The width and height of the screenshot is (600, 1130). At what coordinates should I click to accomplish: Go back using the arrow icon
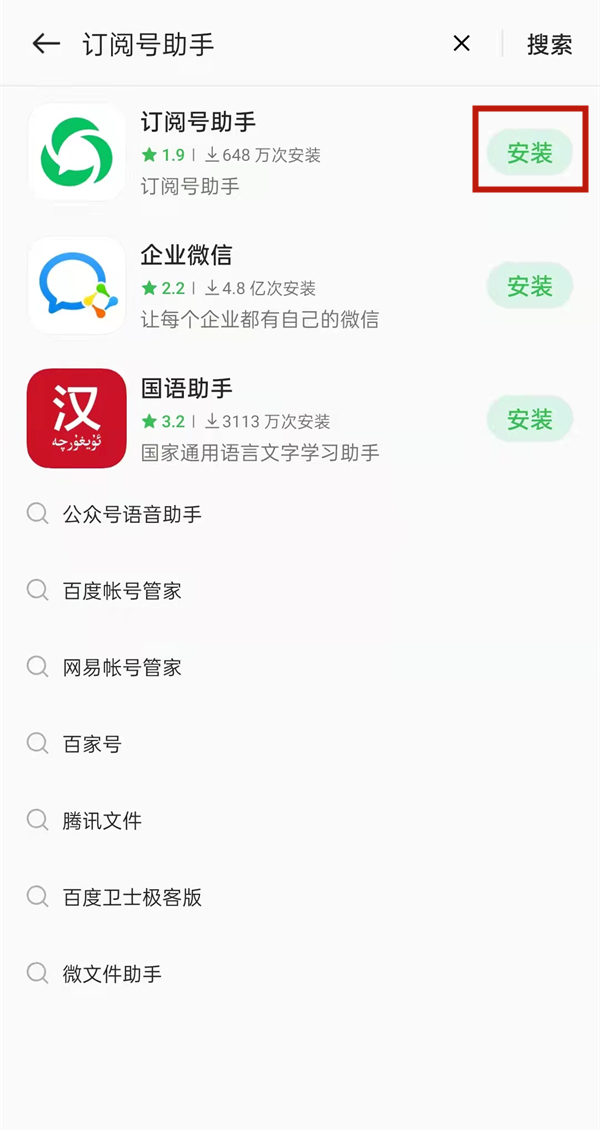46,44
